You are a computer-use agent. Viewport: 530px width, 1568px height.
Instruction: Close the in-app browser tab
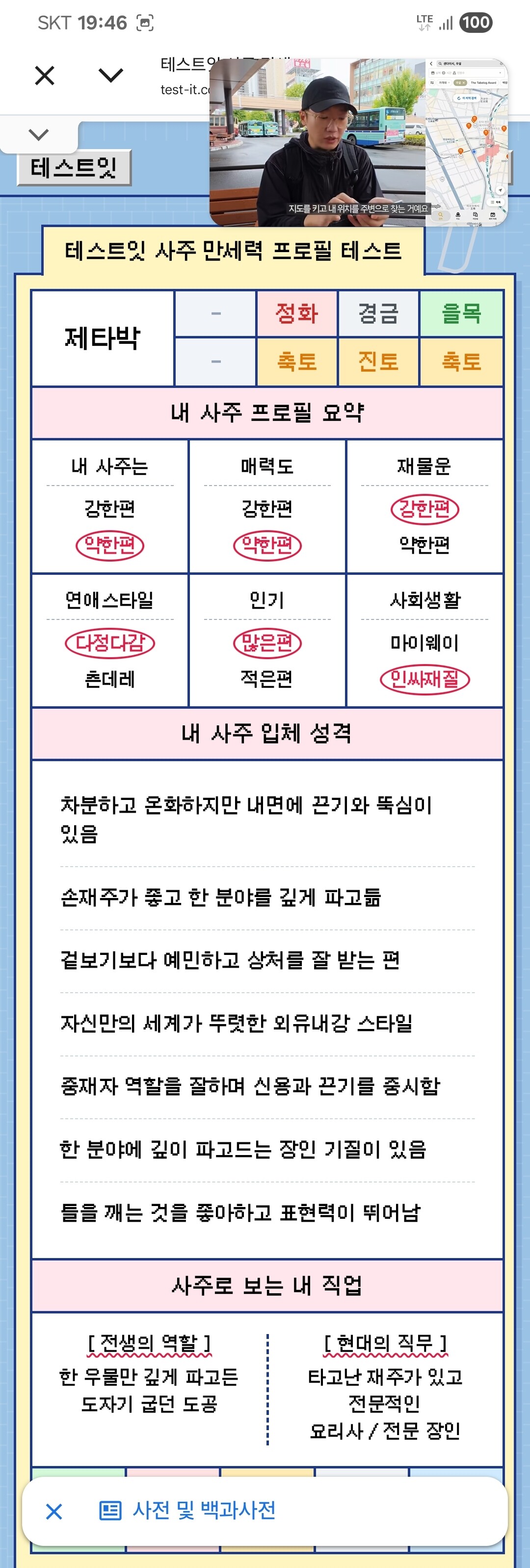click(45, 76)
